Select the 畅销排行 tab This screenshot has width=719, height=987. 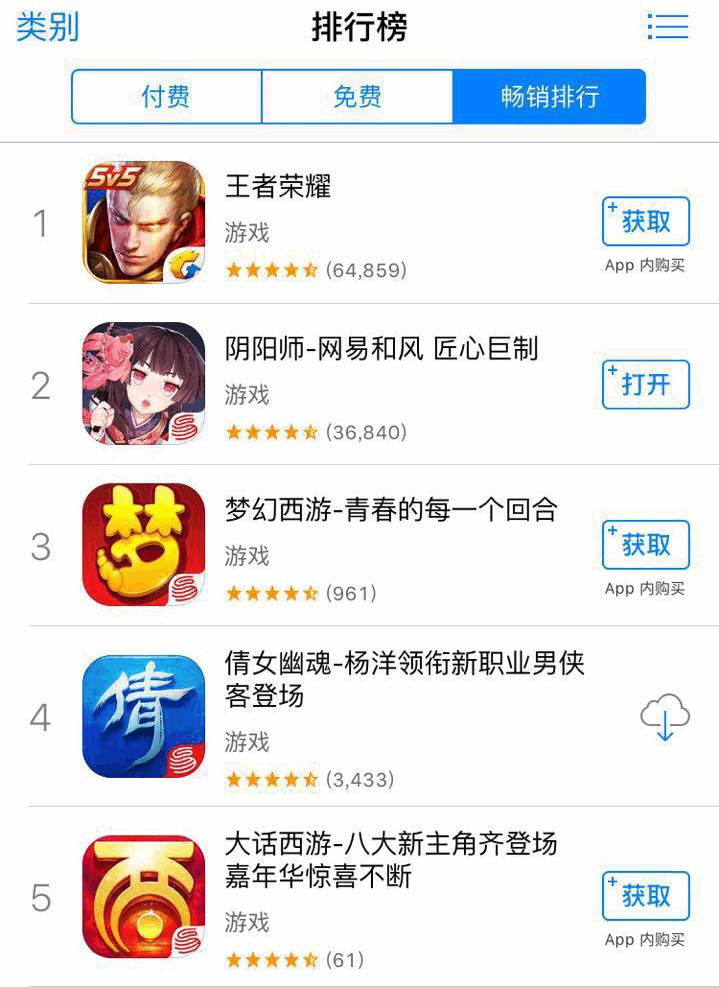[549, 97]
